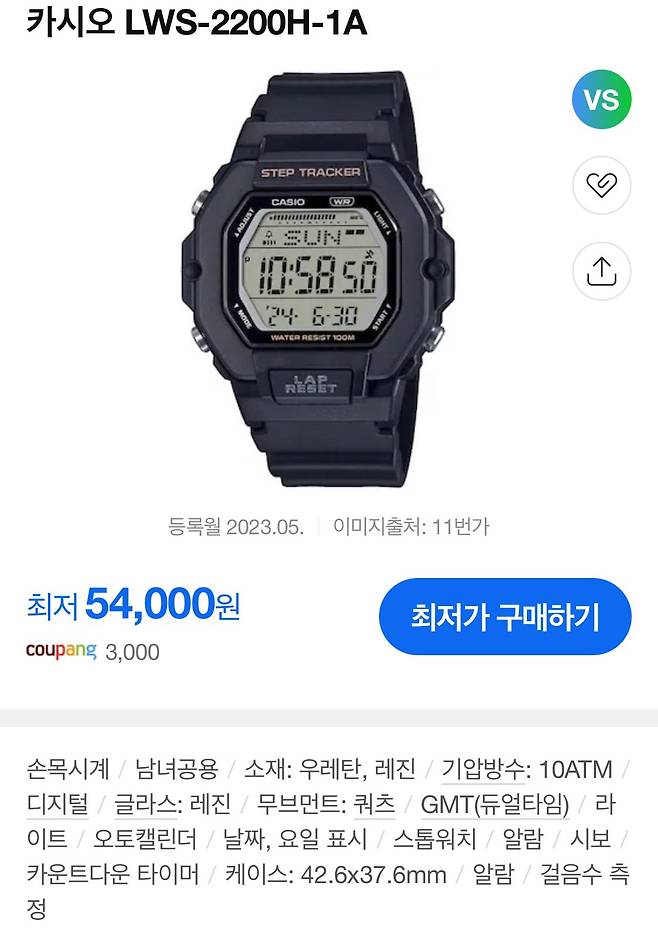658x934 pixels.
Task: Open the GMT(듀얼타임) link
Action: (x=494, y=804)
